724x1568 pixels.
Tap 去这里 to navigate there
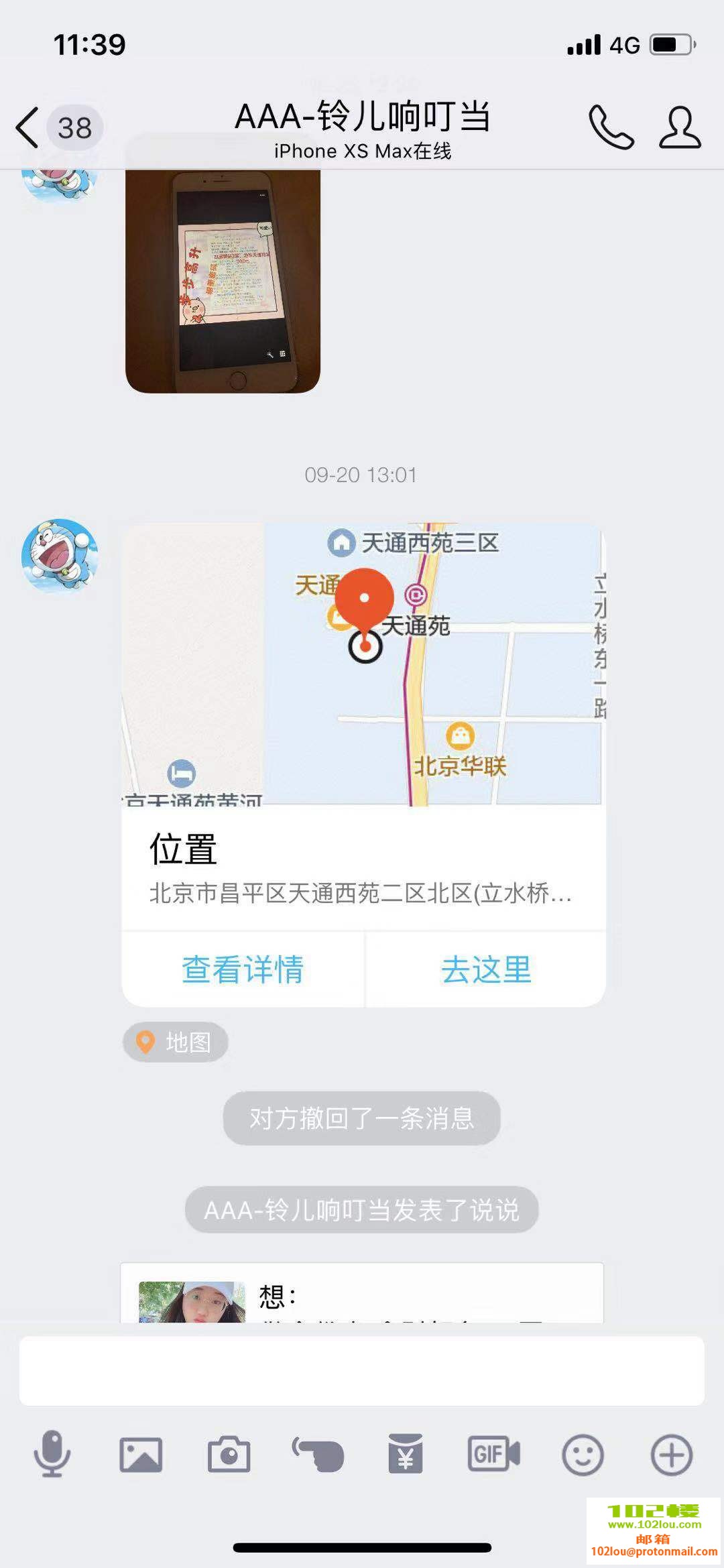coord(486,969)
